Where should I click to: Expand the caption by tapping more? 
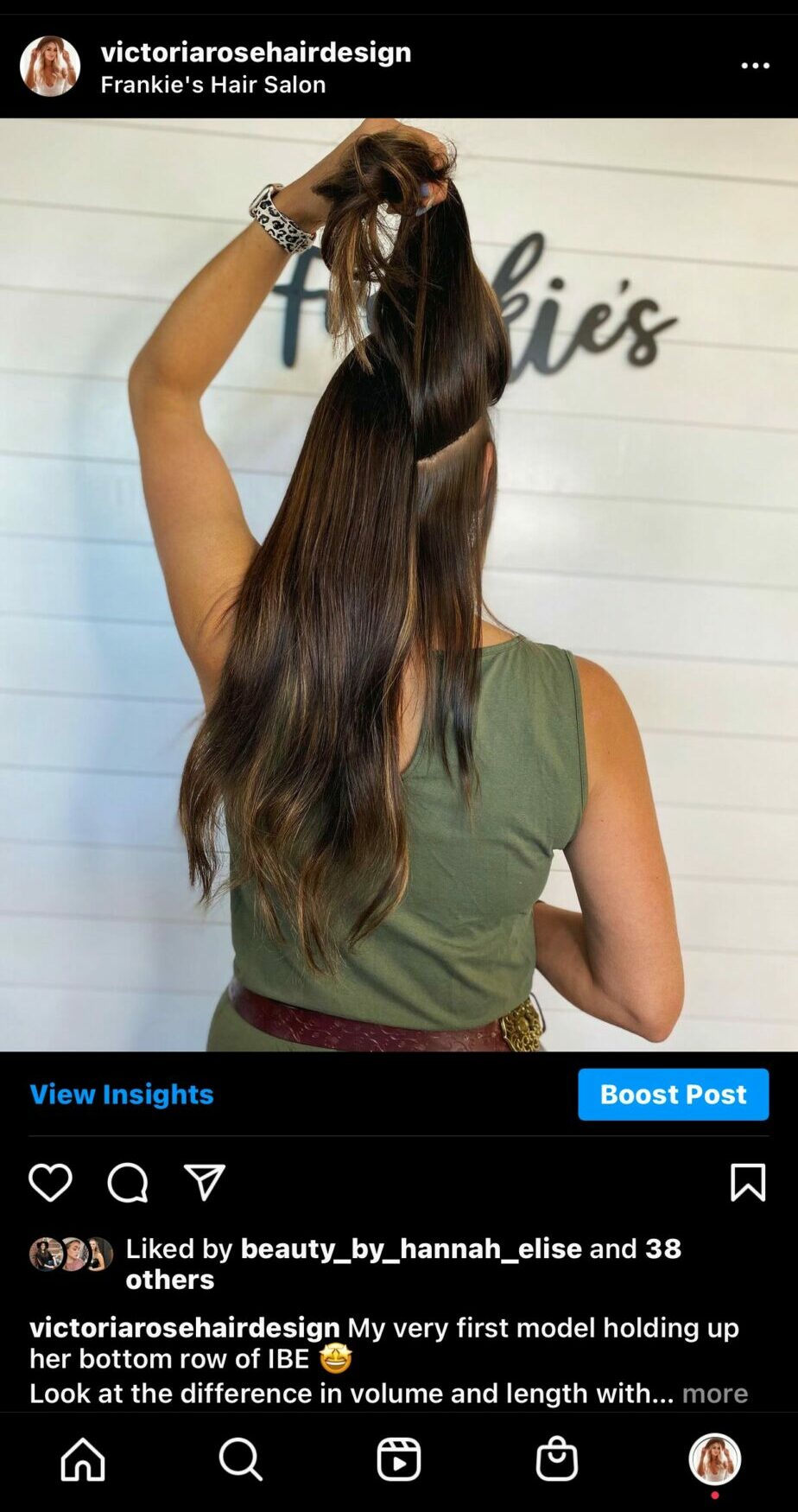coord(714,1393)
